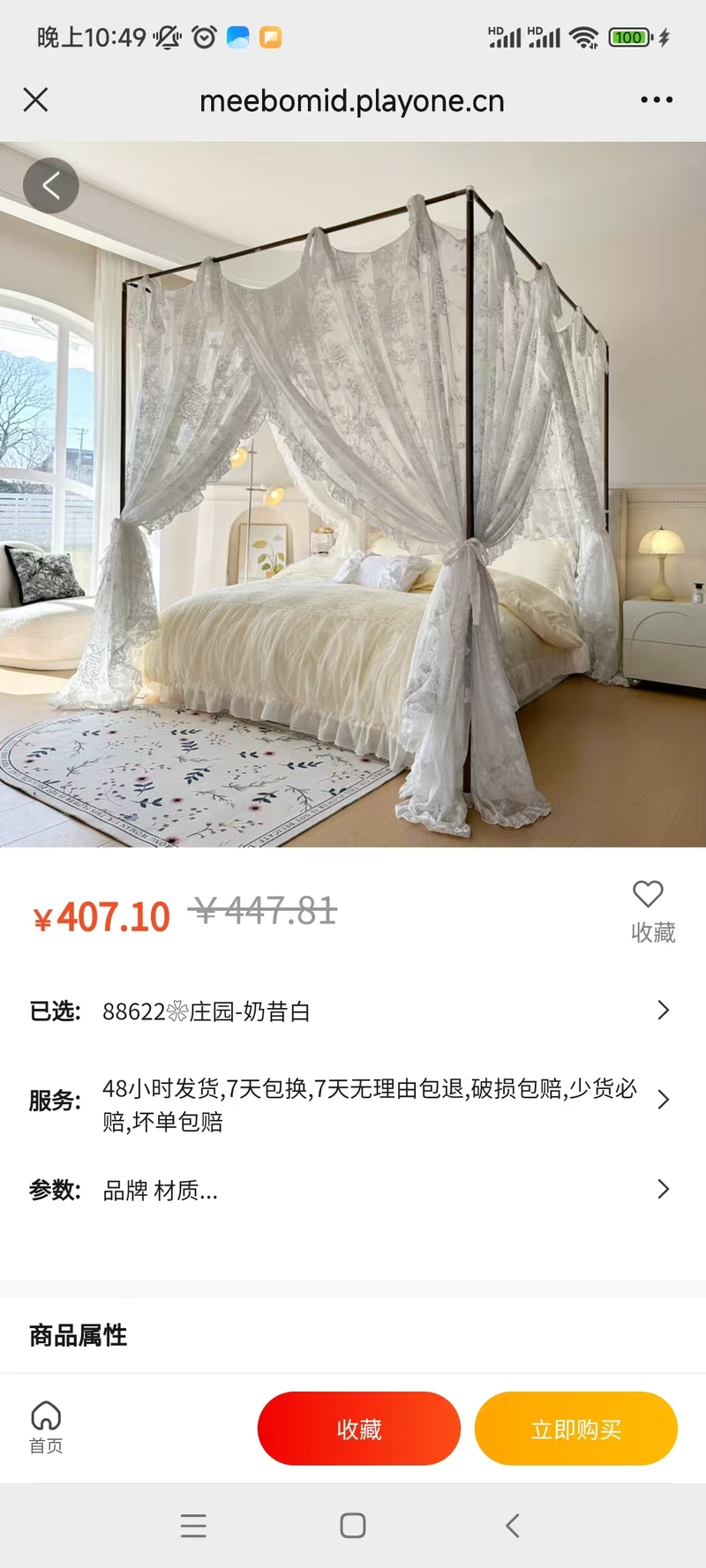The height and width of the screenshot is (1568, 706).
Task: Close the web page with X
Action: coord(35,100)
